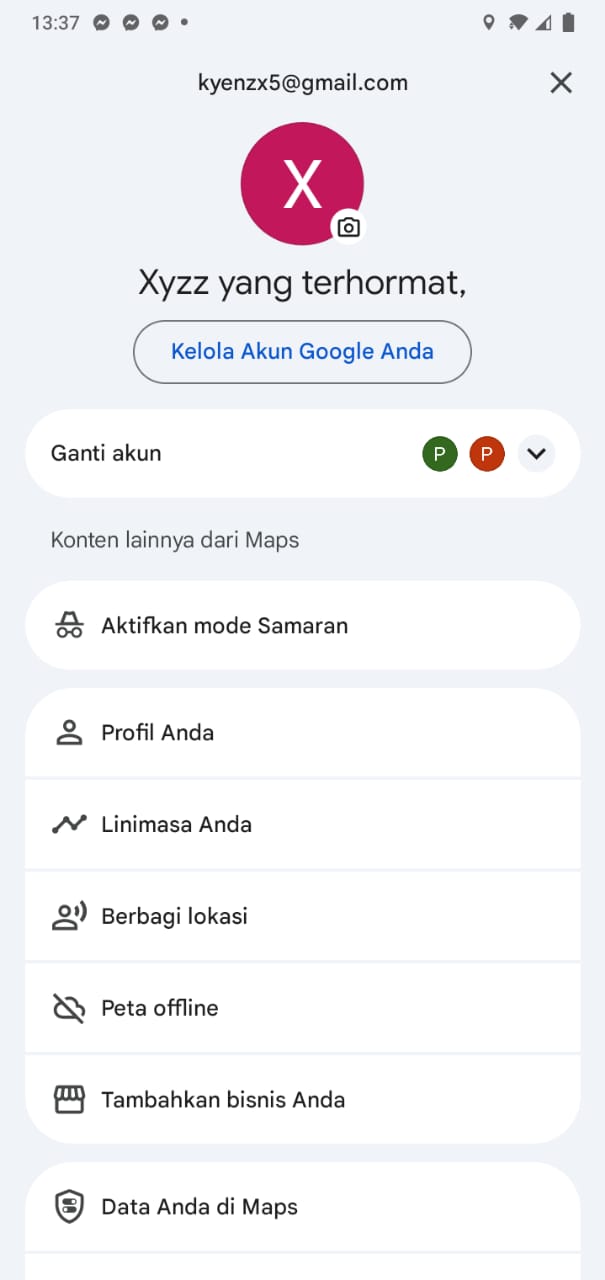Close the account panel
The height and width of the screenshot is (1280, 605).
point(561,83)
